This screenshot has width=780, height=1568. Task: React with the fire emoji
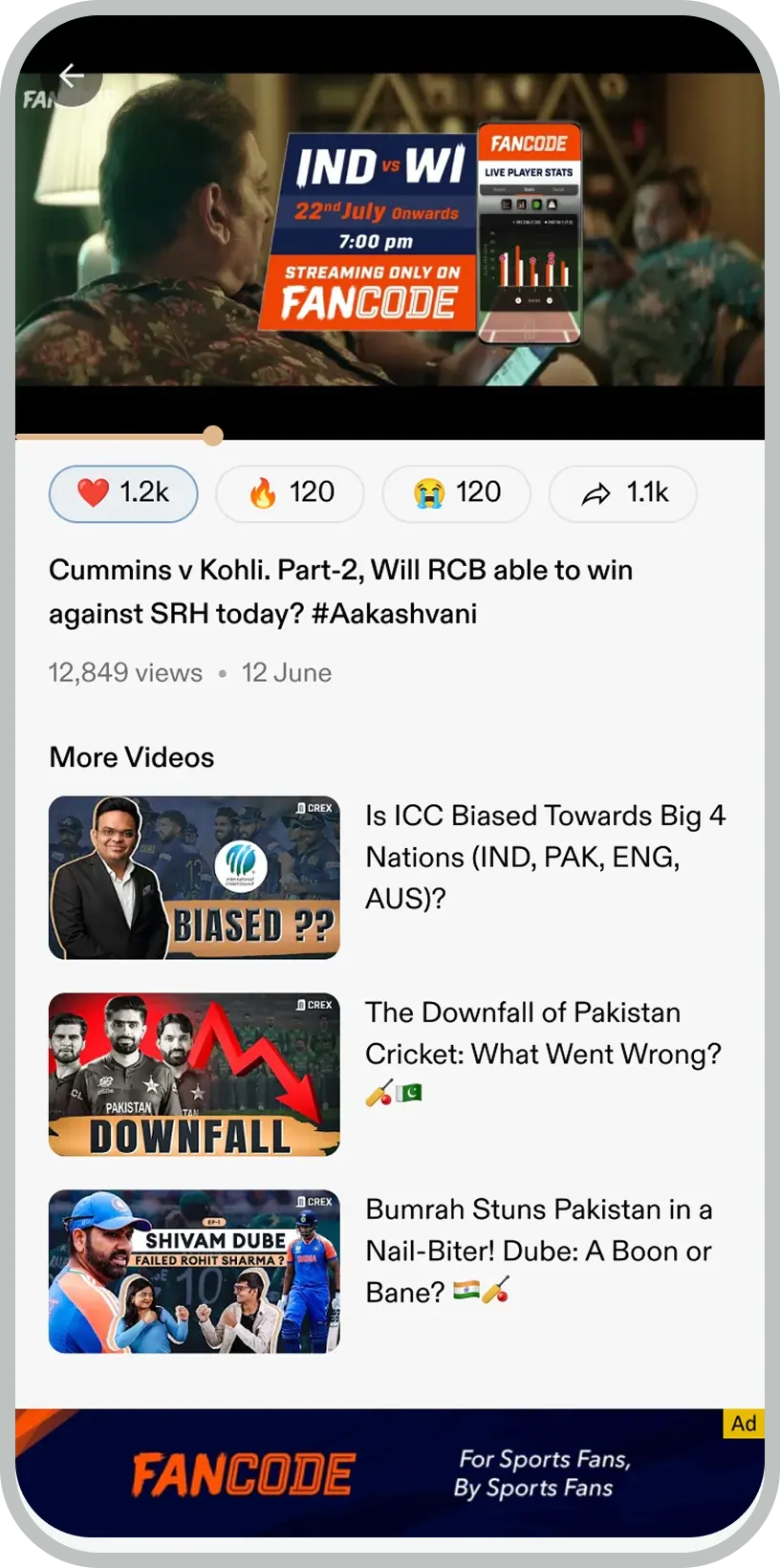tap(290, 493)
